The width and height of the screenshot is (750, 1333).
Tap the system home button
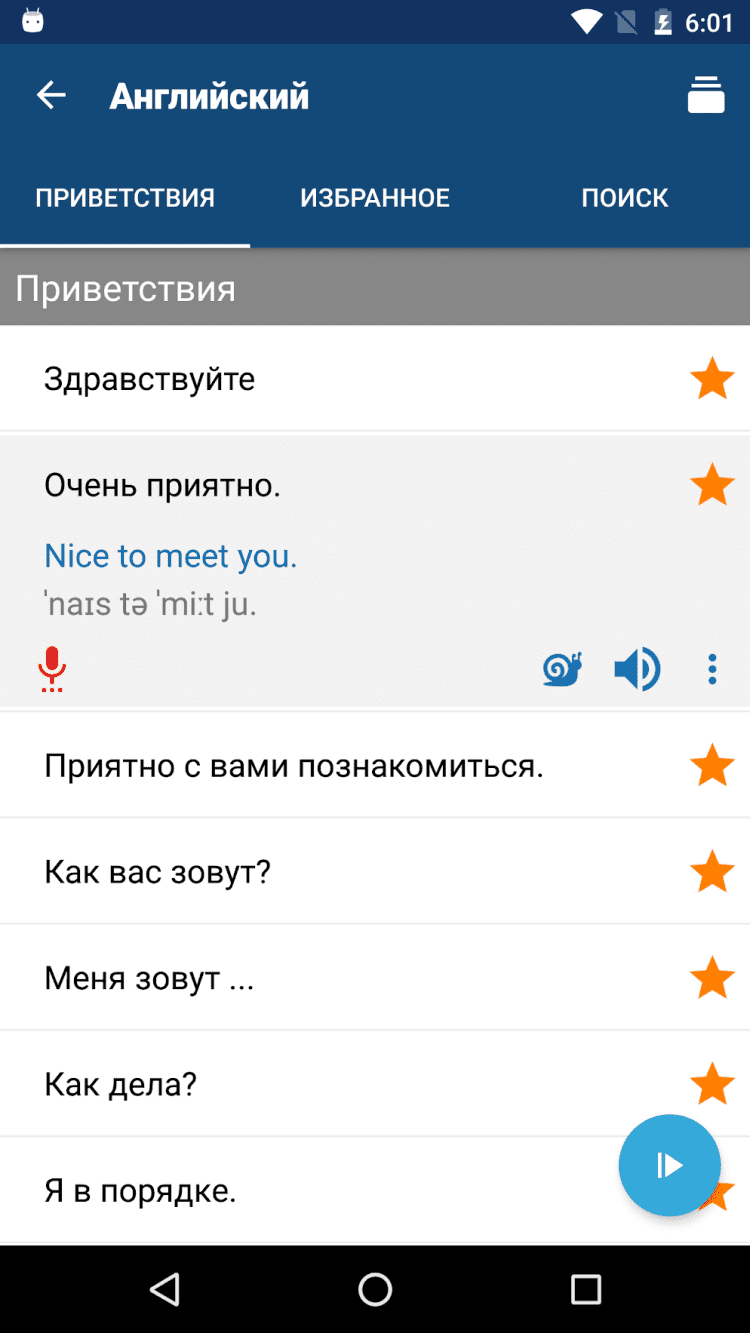(375, 1289)
